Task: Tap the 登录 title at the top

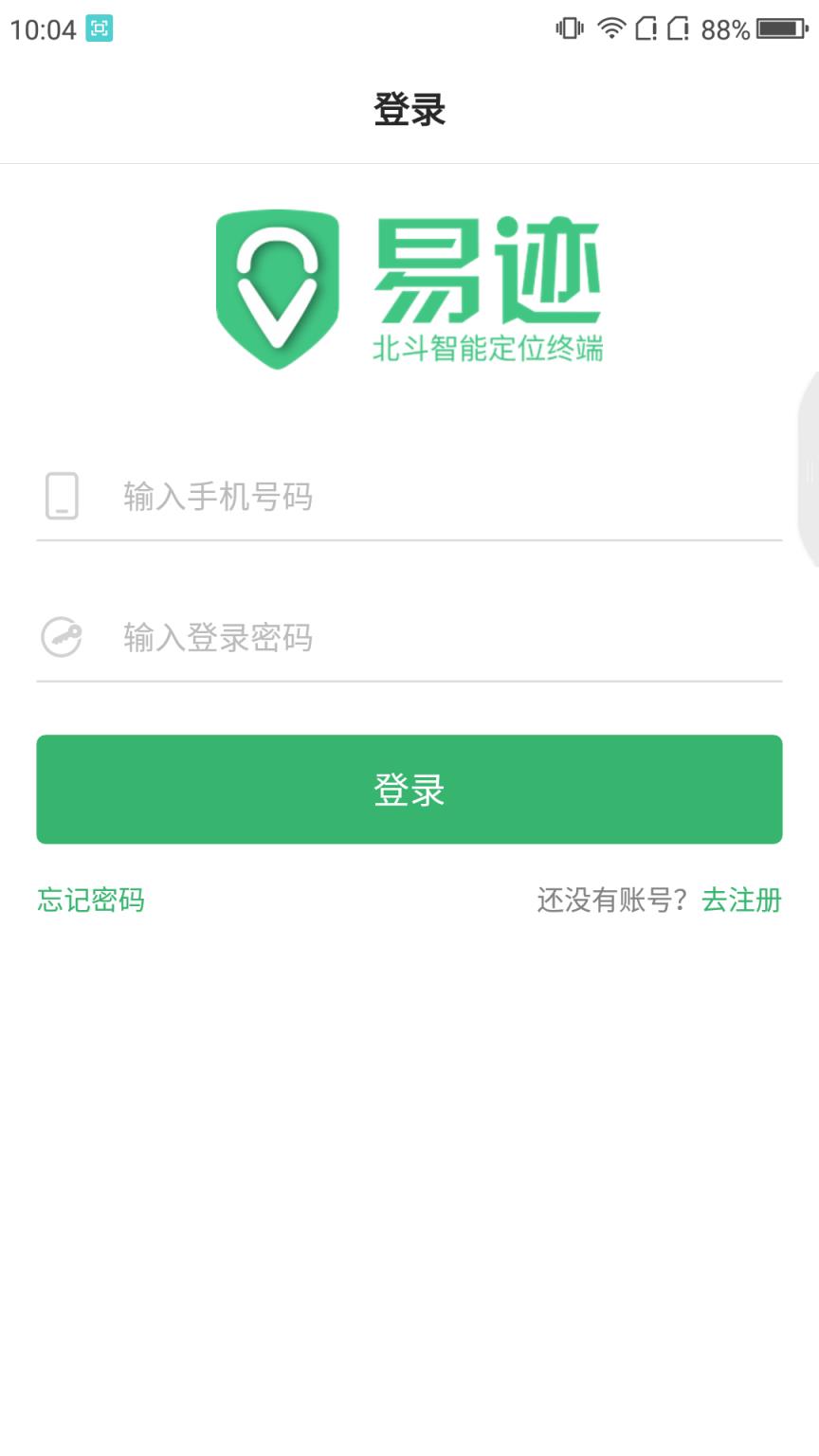Action: 409,110
